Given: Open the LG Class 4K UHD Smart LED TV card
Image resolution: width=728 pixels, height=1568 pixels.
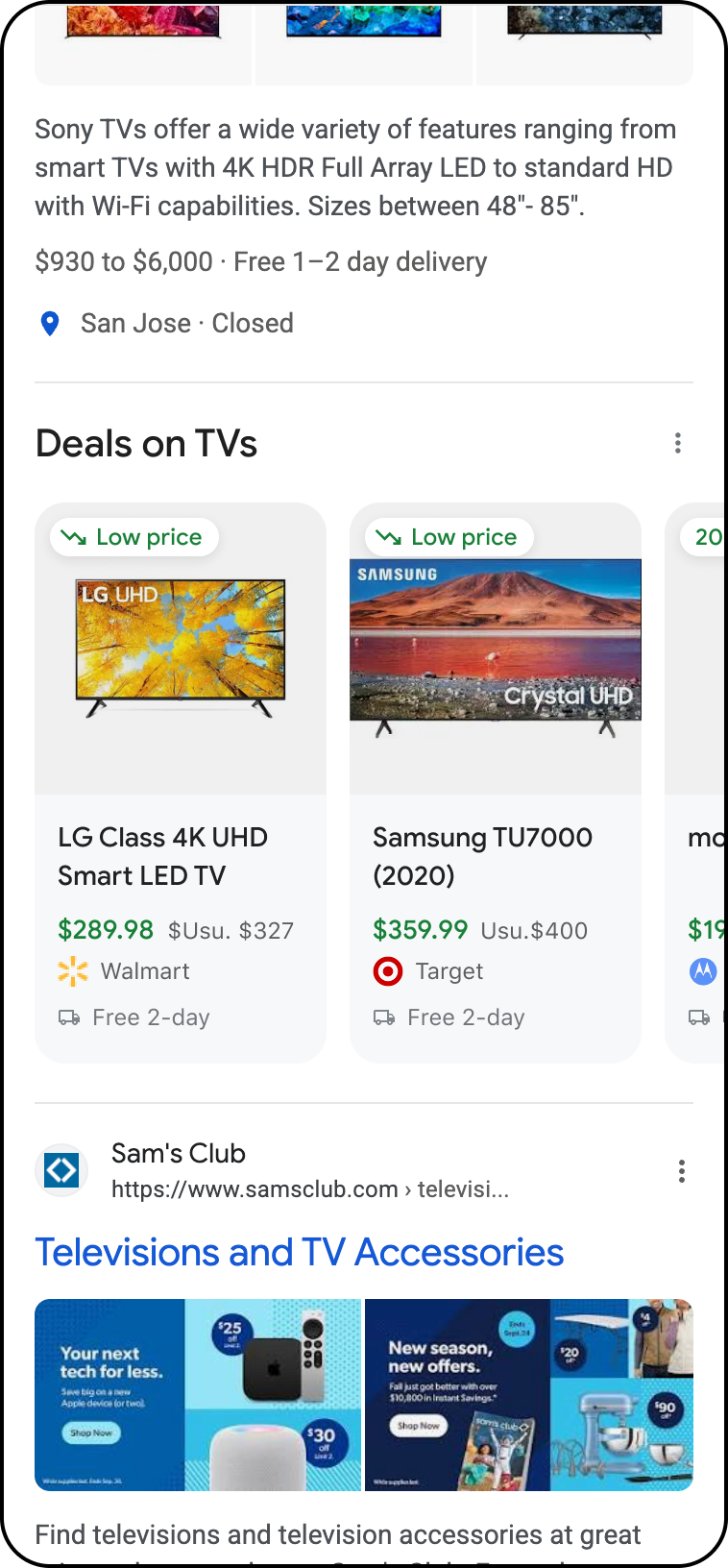Looking at the screenshot, I should [181, 782].
